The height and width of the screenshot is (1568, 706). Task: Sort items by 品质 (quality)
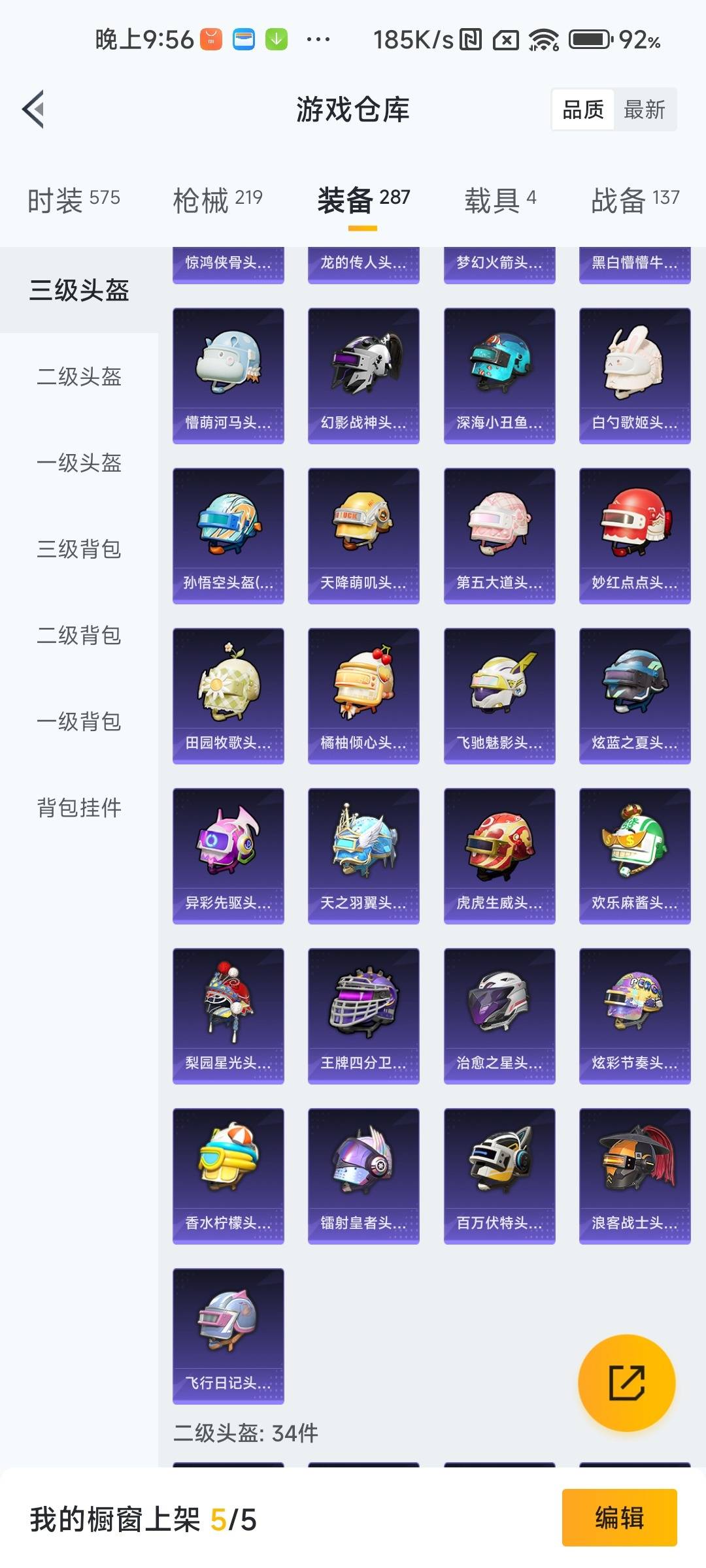(x=582, y=109)
